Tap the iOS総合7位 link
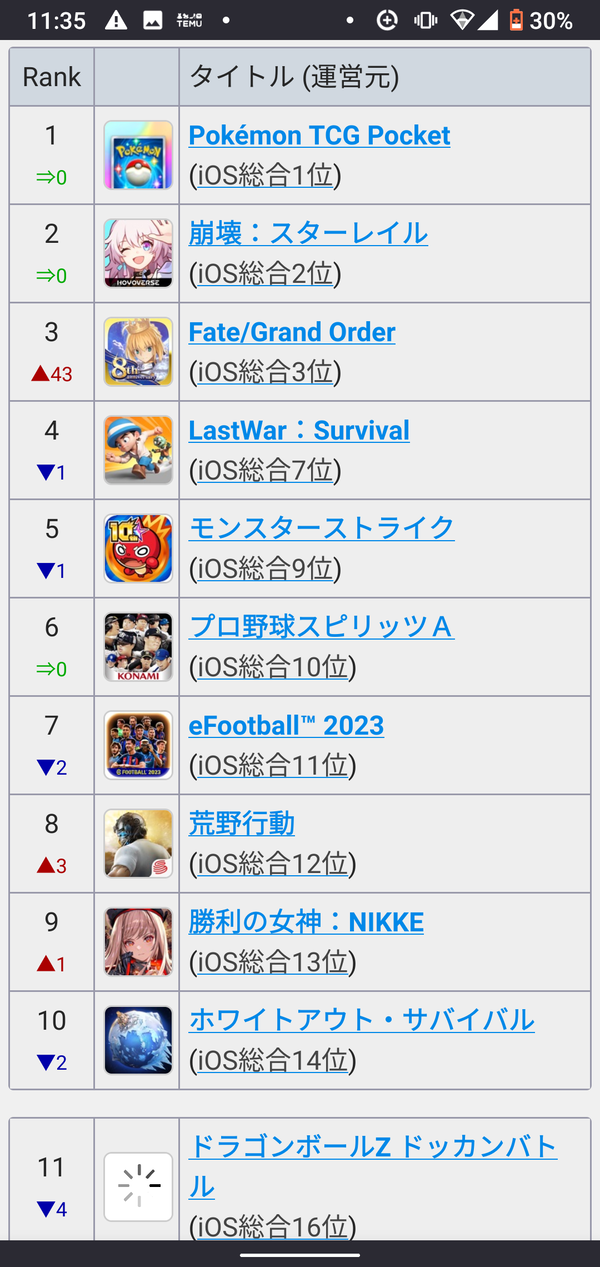This screenshot has width=600, height=1267. point(265,470)
